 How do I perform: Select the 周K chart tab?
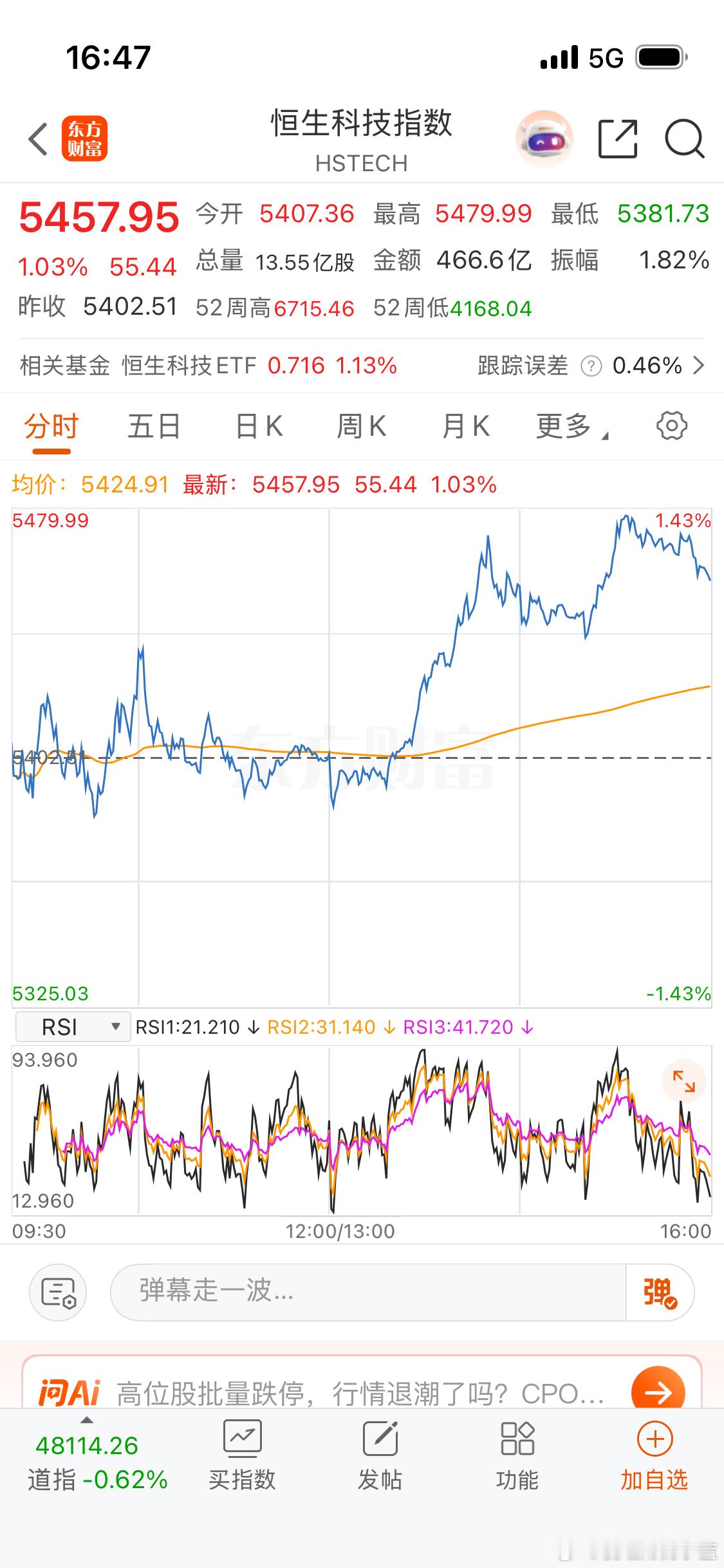(x=361, y=426)
